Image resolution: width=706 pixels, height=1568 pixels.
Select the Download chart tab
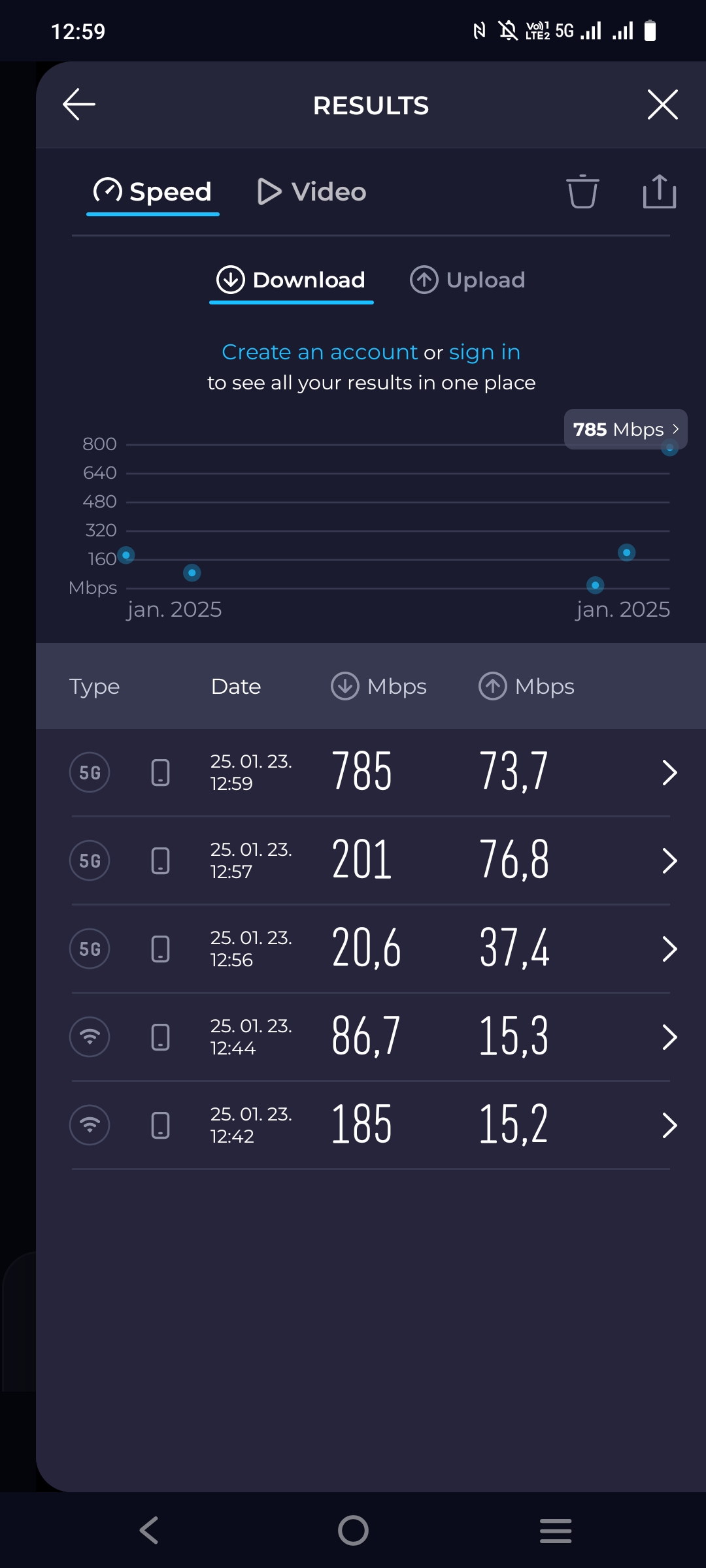click(291, 280)
